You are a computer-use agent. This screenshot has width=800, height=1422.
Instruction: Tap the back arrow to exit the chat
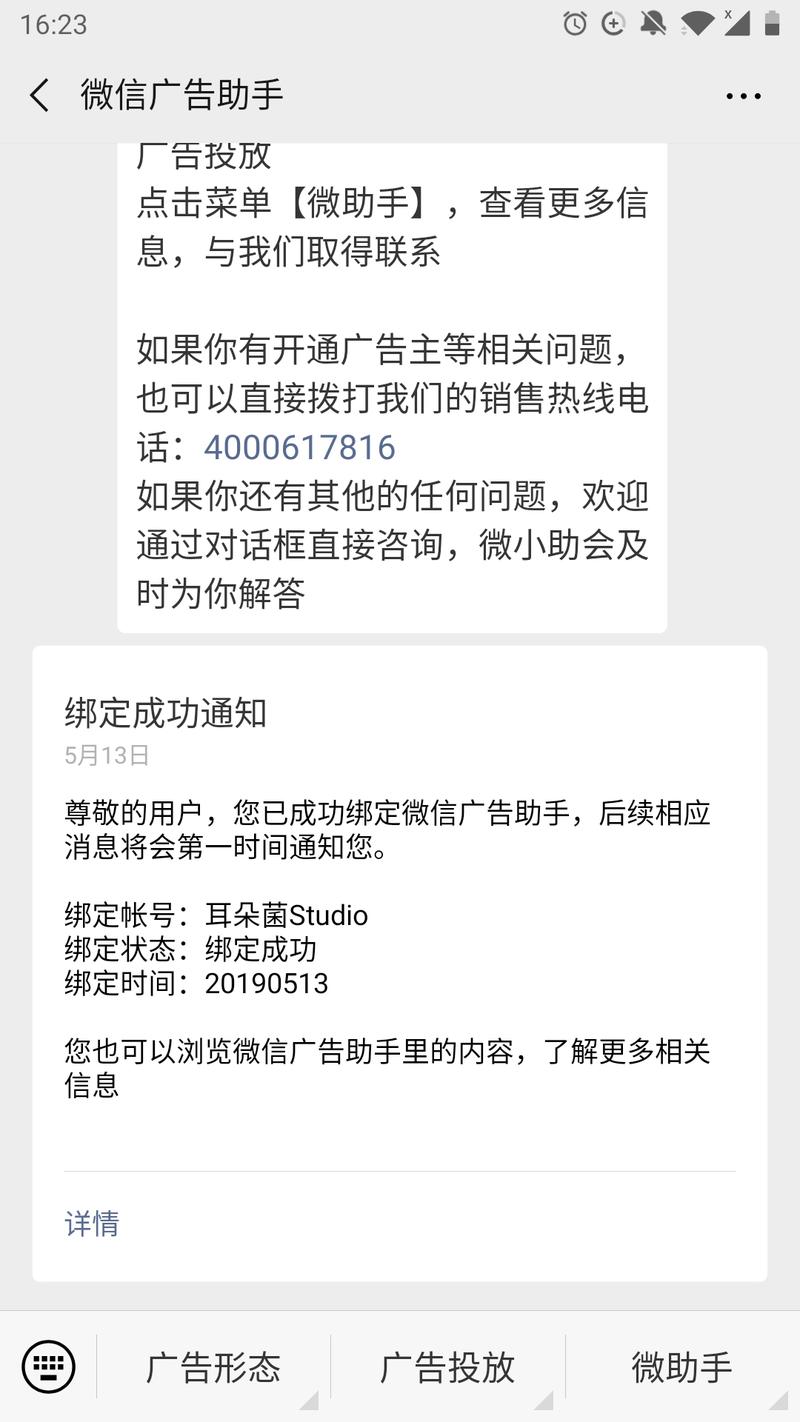click(38, 95)
